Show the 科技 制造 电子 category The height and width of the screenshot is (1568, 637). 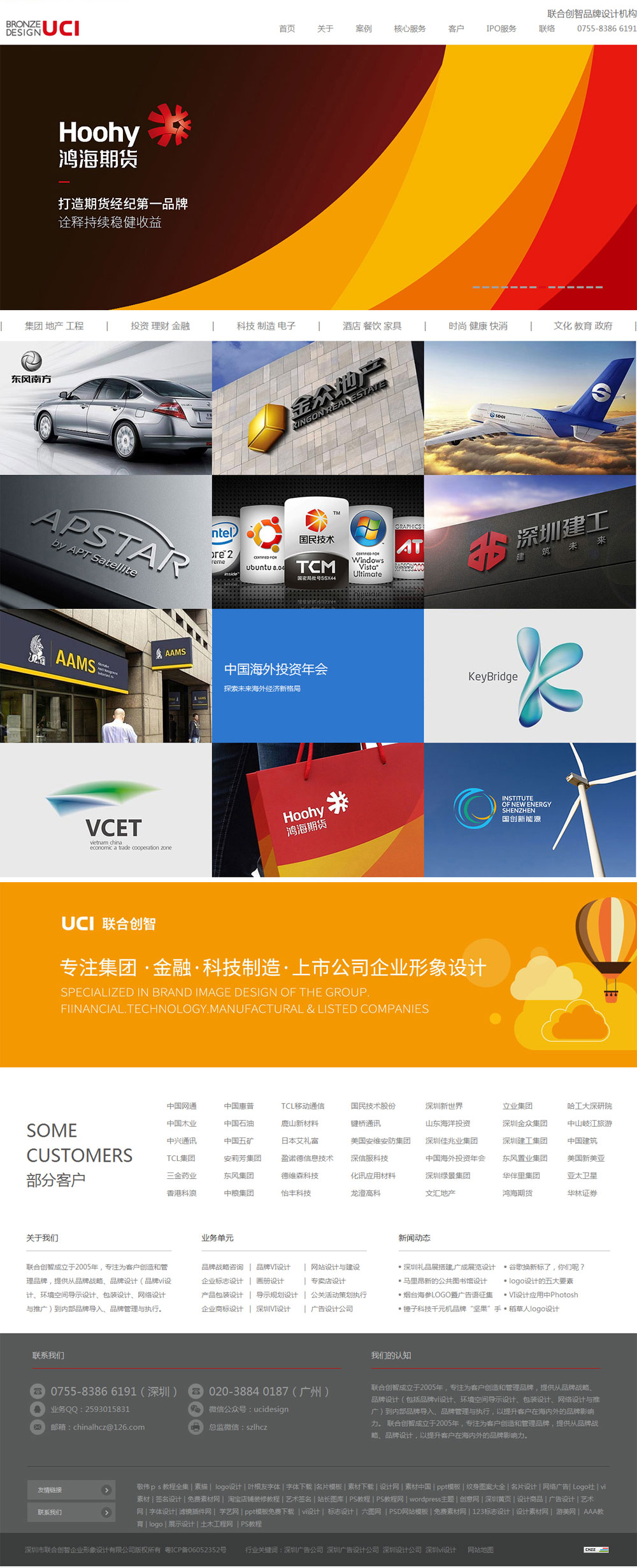point(266,326)
